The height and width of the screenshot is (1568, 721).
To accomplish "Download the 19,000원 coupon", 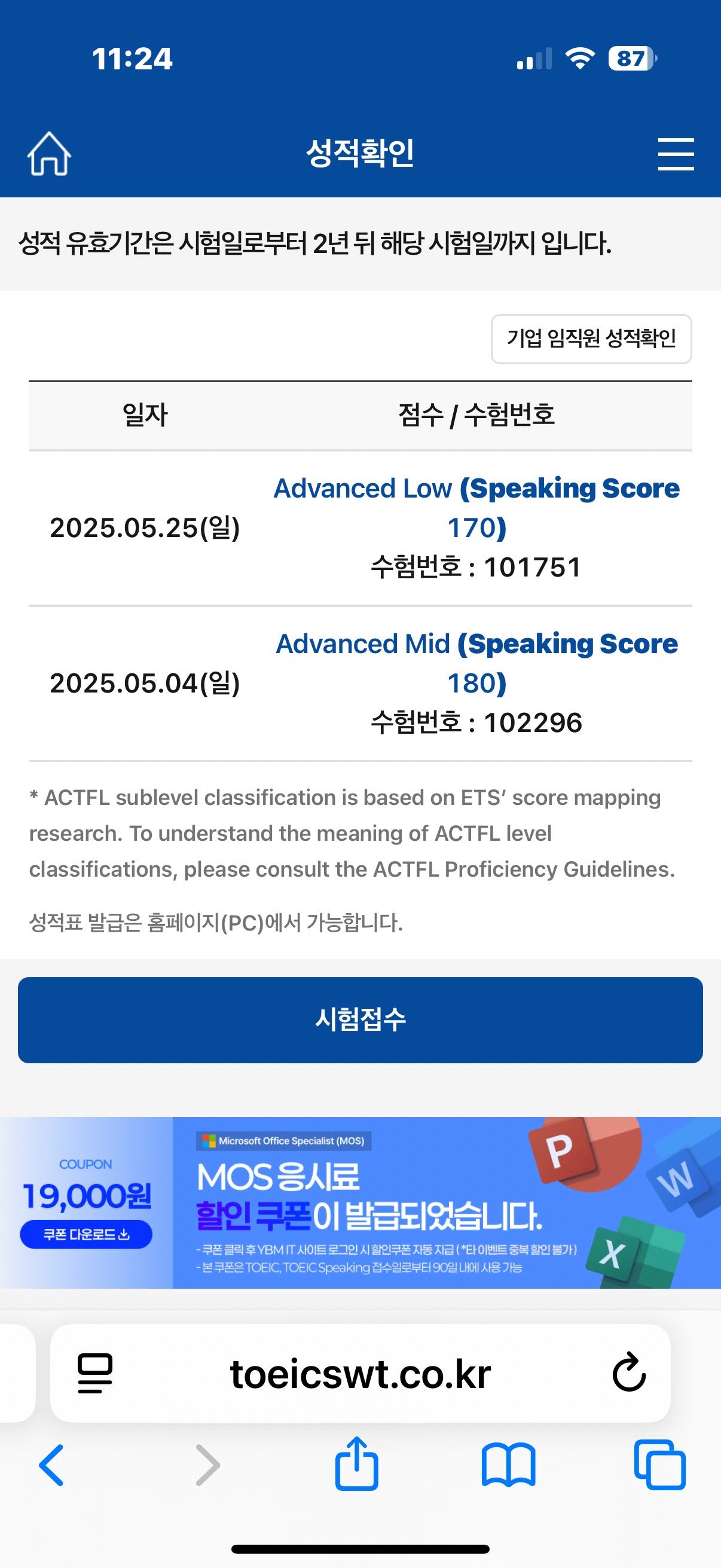I will pos(87,1234).
